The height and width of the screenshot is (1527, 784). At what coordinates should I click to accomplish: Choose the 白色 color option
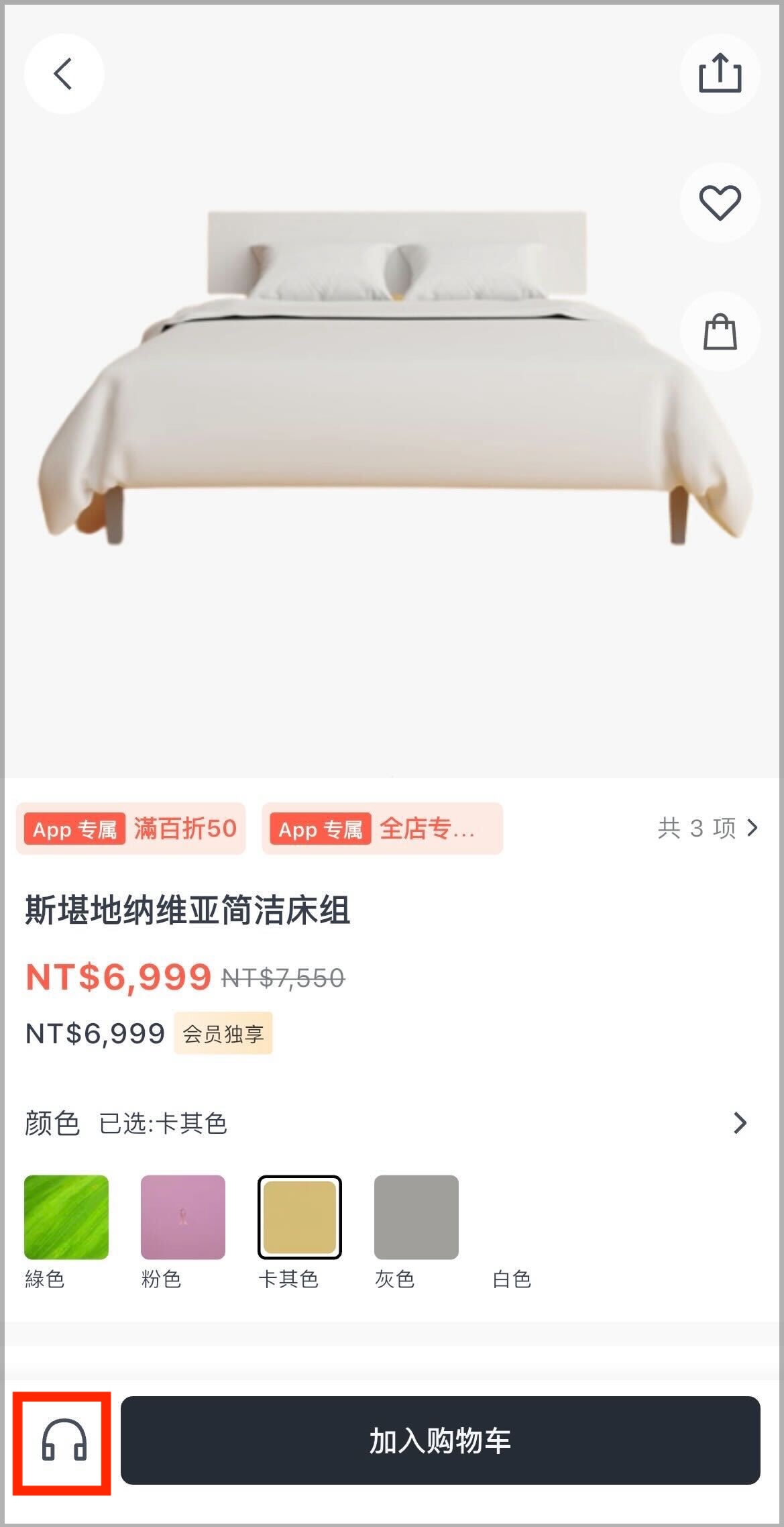512,1279
